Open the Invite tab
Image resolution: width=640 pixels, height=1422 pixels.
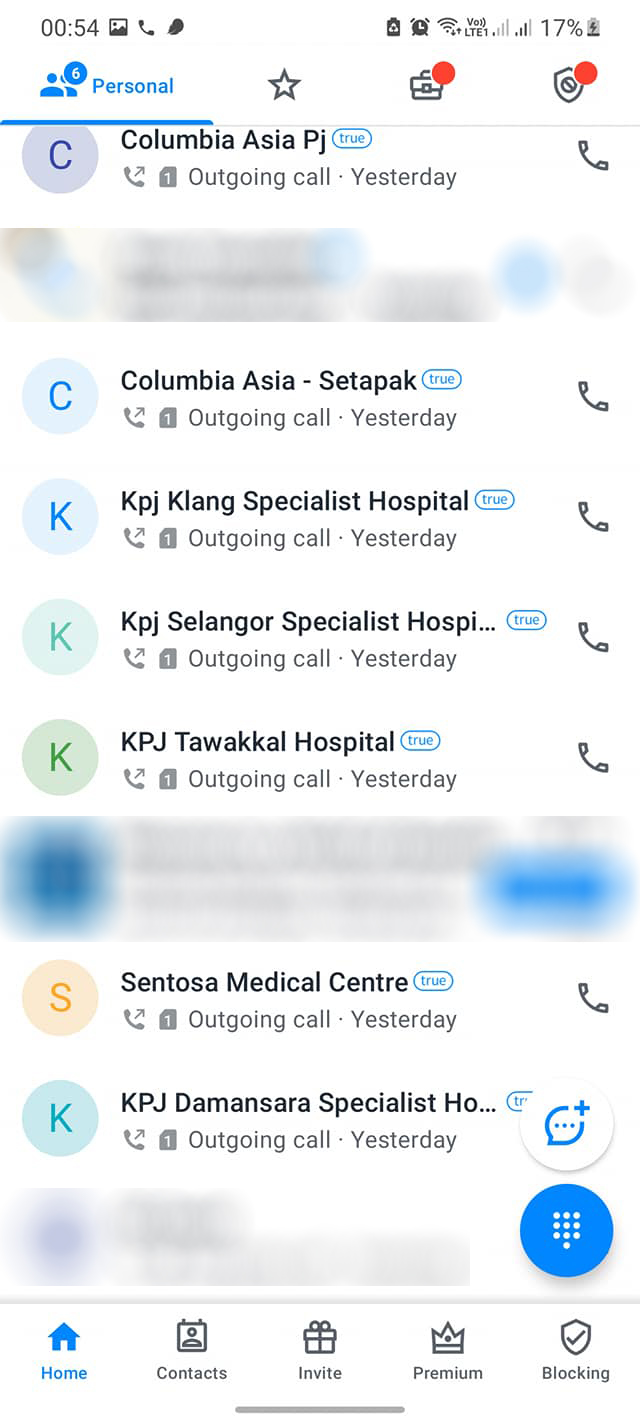(319, 1350)
